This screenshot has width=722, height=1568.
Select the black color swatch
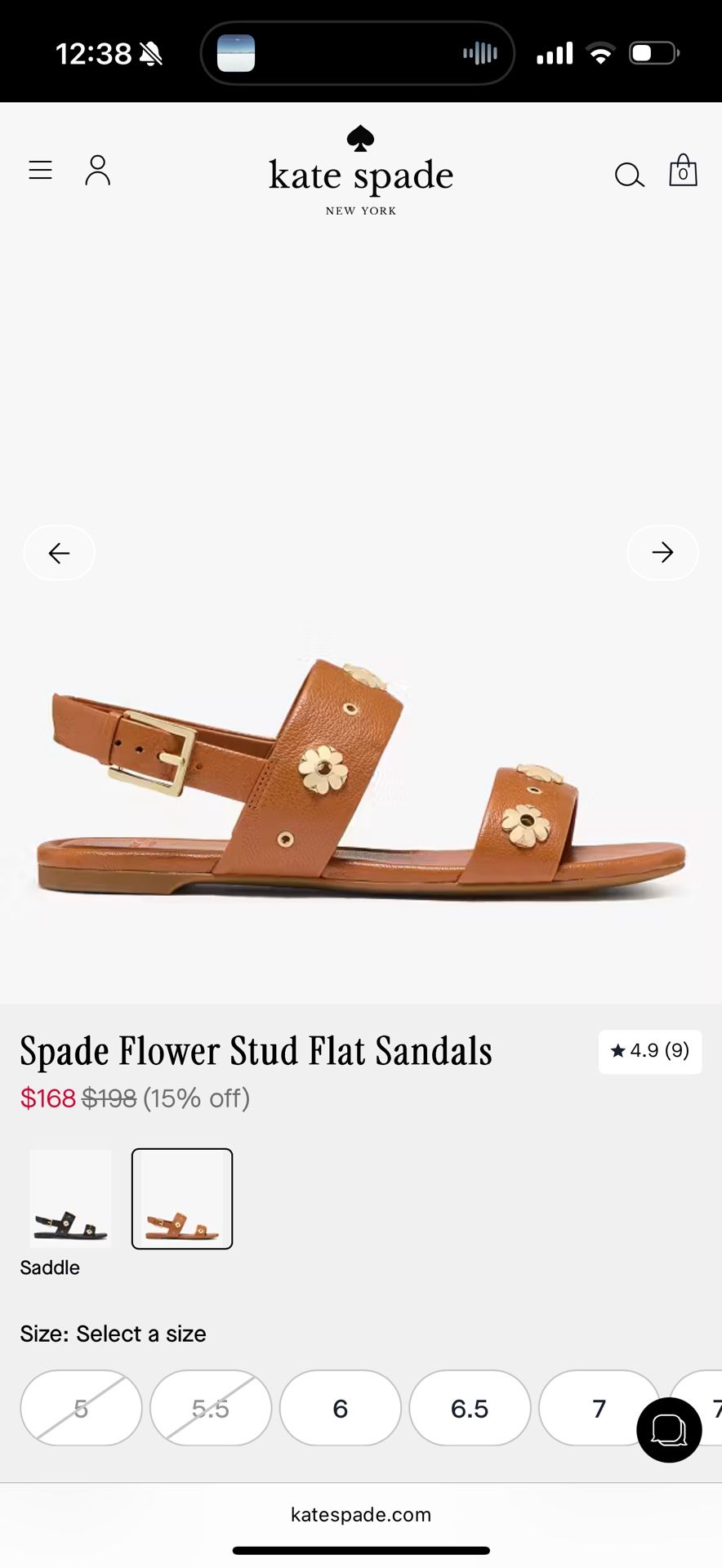point(71,1198)
